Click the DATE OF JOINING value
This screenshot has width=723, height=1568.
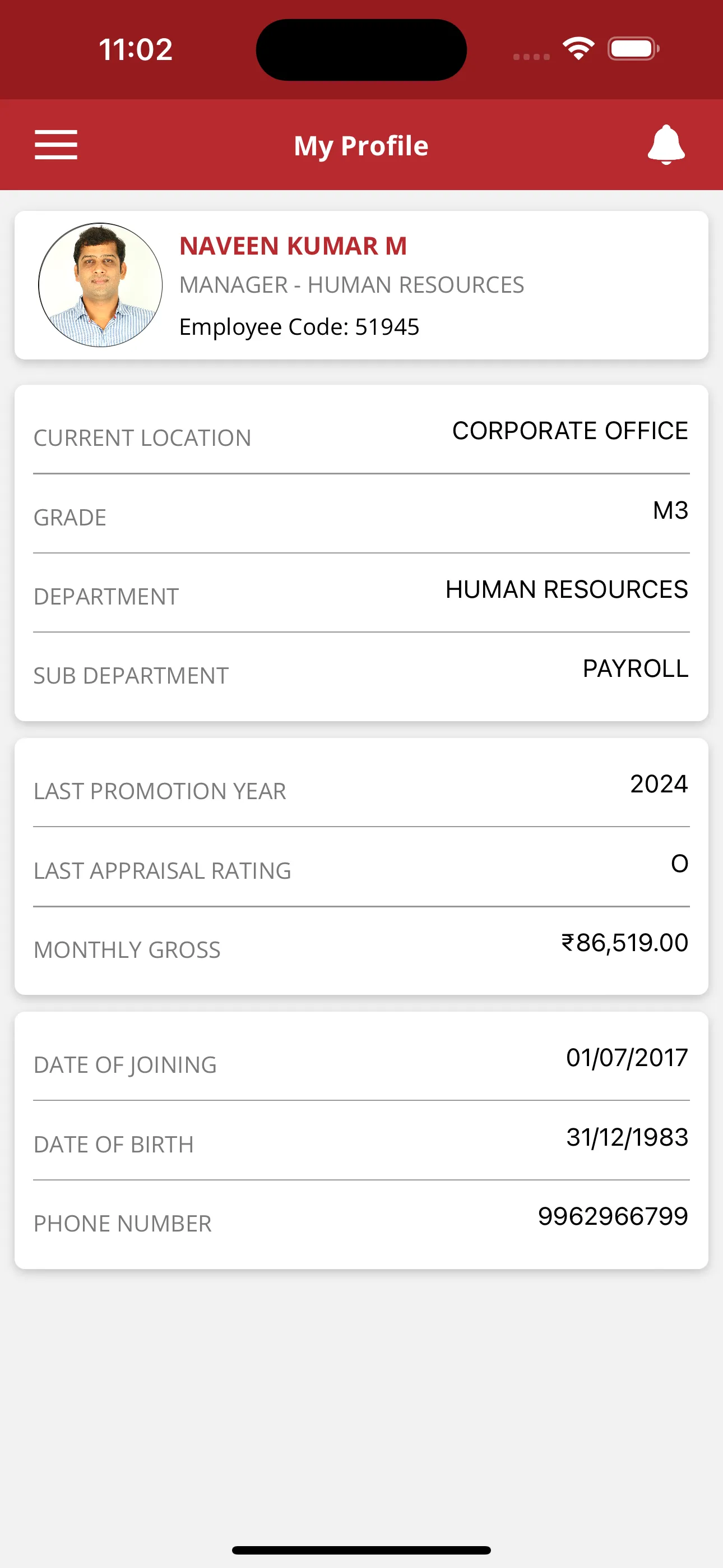[x=626, y=1058]
